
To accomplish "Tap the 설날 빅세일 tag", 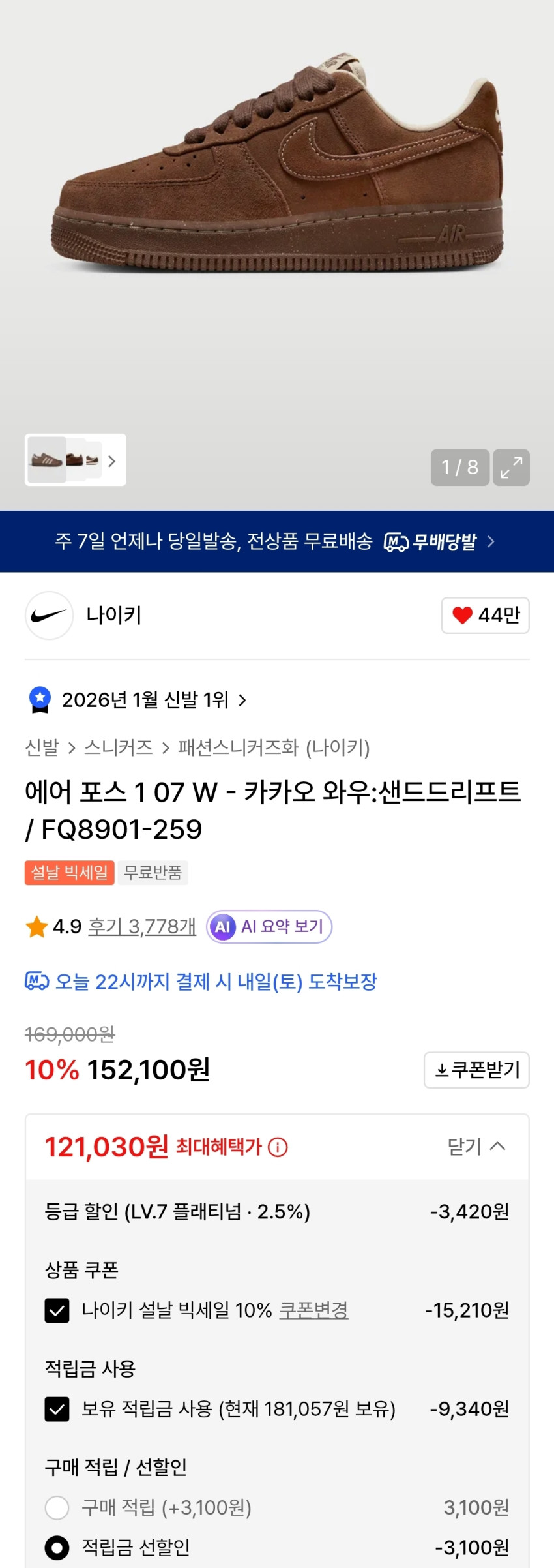I will coord(70,873).
